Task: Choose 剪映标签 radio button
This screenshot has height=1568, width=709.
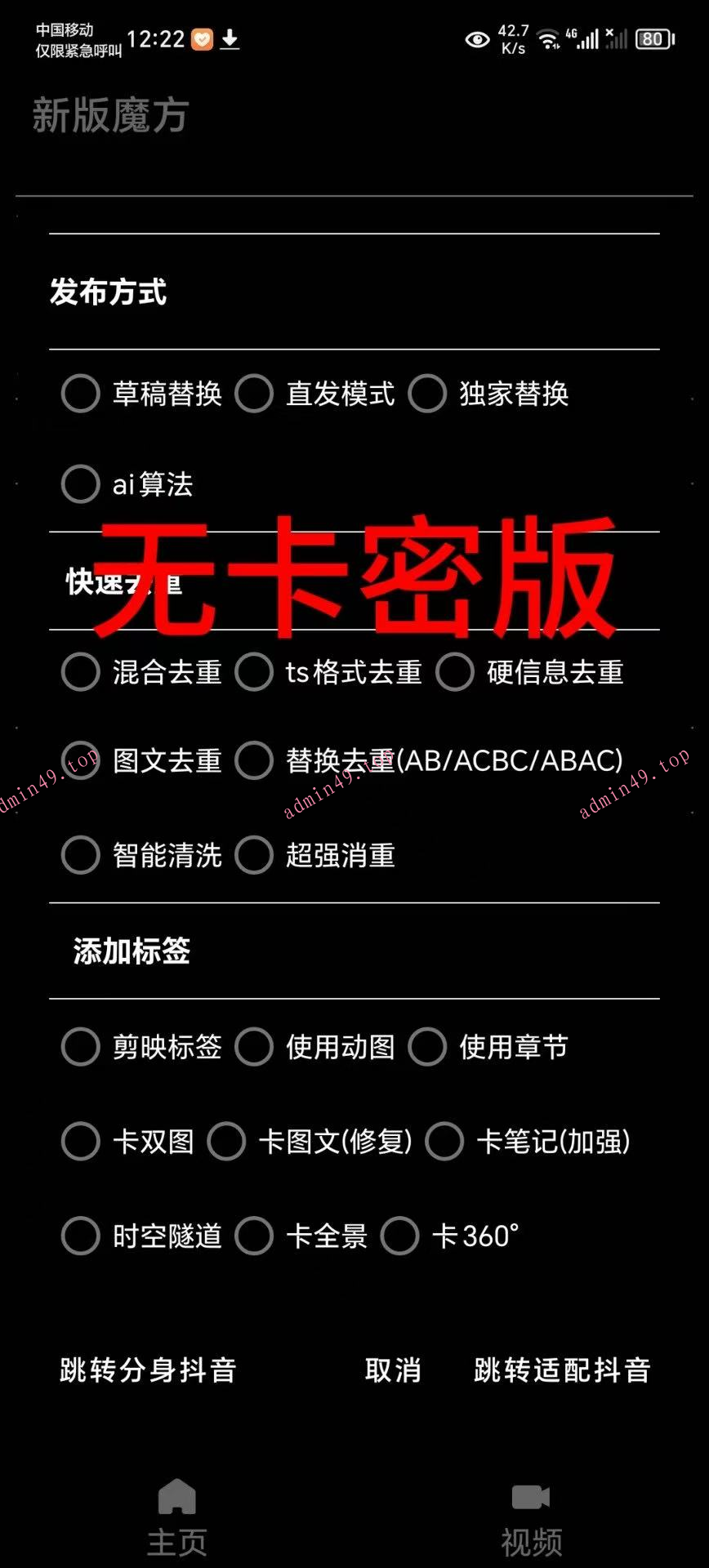Action: click(x=81, y=1047)
